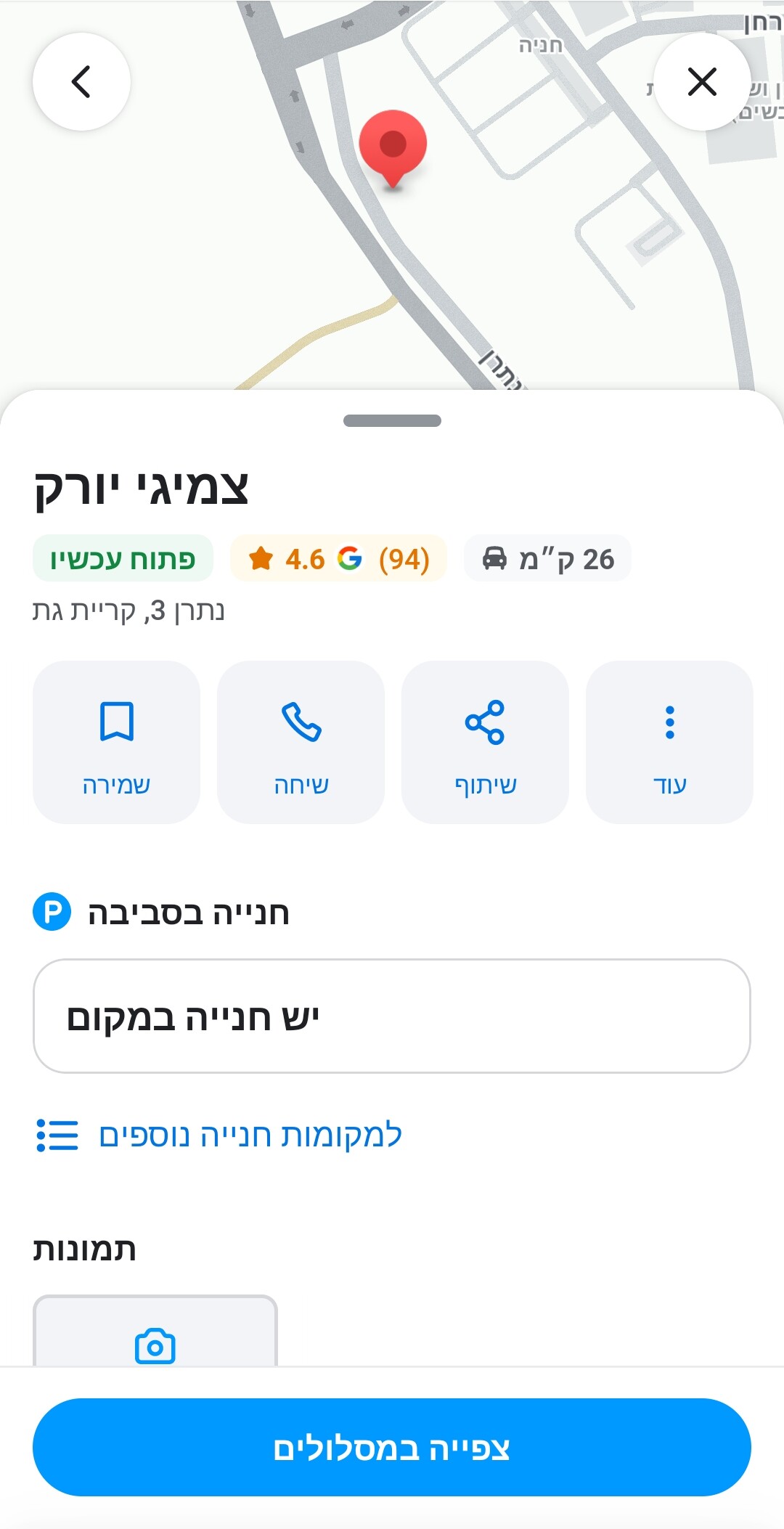Tap the sheet's drag handle

(x=392, y=421)
